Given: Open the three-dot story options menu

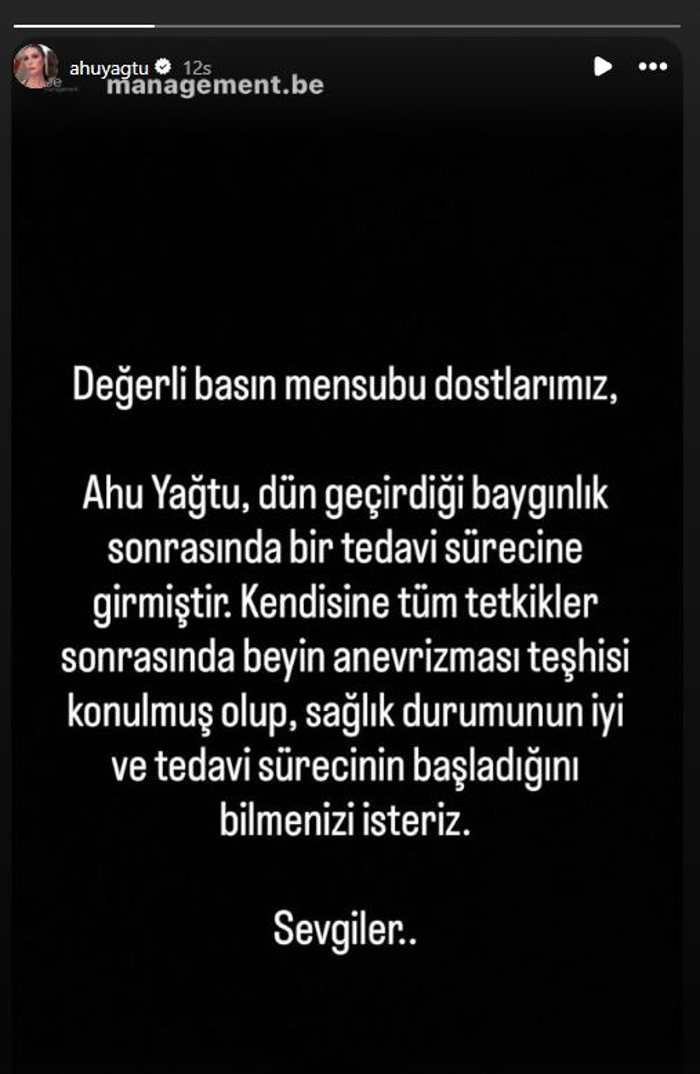Looking at the screenshot, I should point(653,66).
